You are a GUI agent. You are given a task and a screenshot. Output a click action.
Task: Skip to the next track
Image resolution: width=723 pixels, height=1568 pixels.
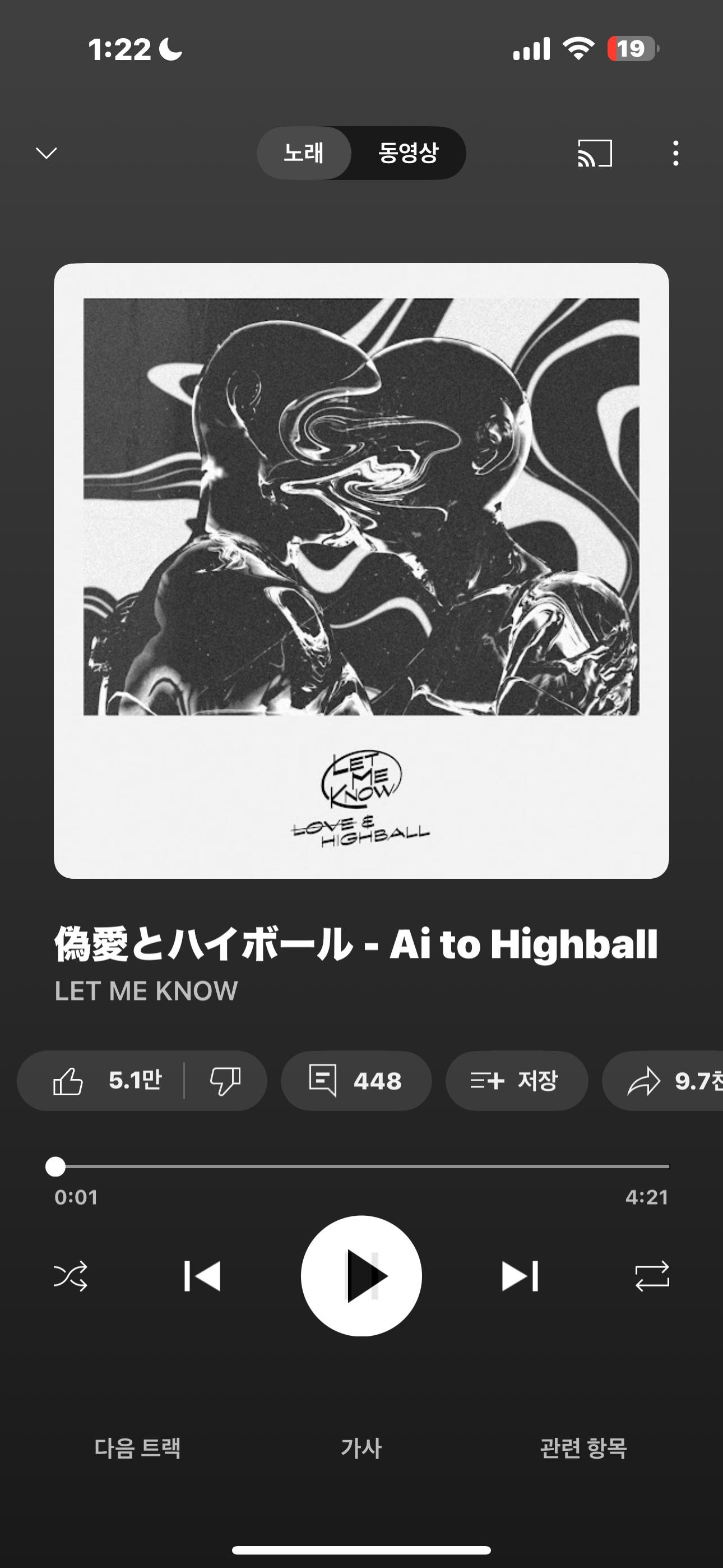tap(520, 1276)
